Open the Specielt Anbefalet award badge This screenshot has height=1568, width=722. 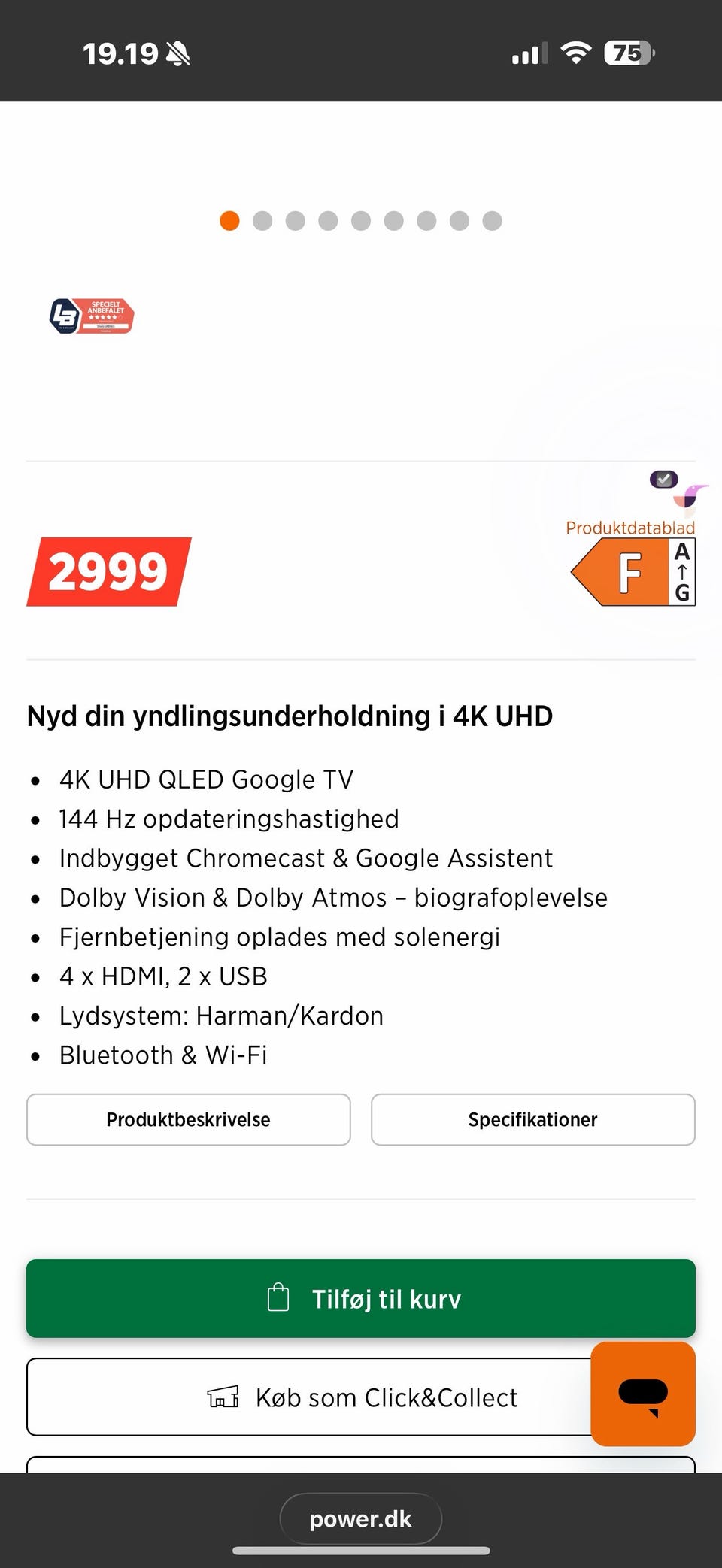[x=92, y=316]
